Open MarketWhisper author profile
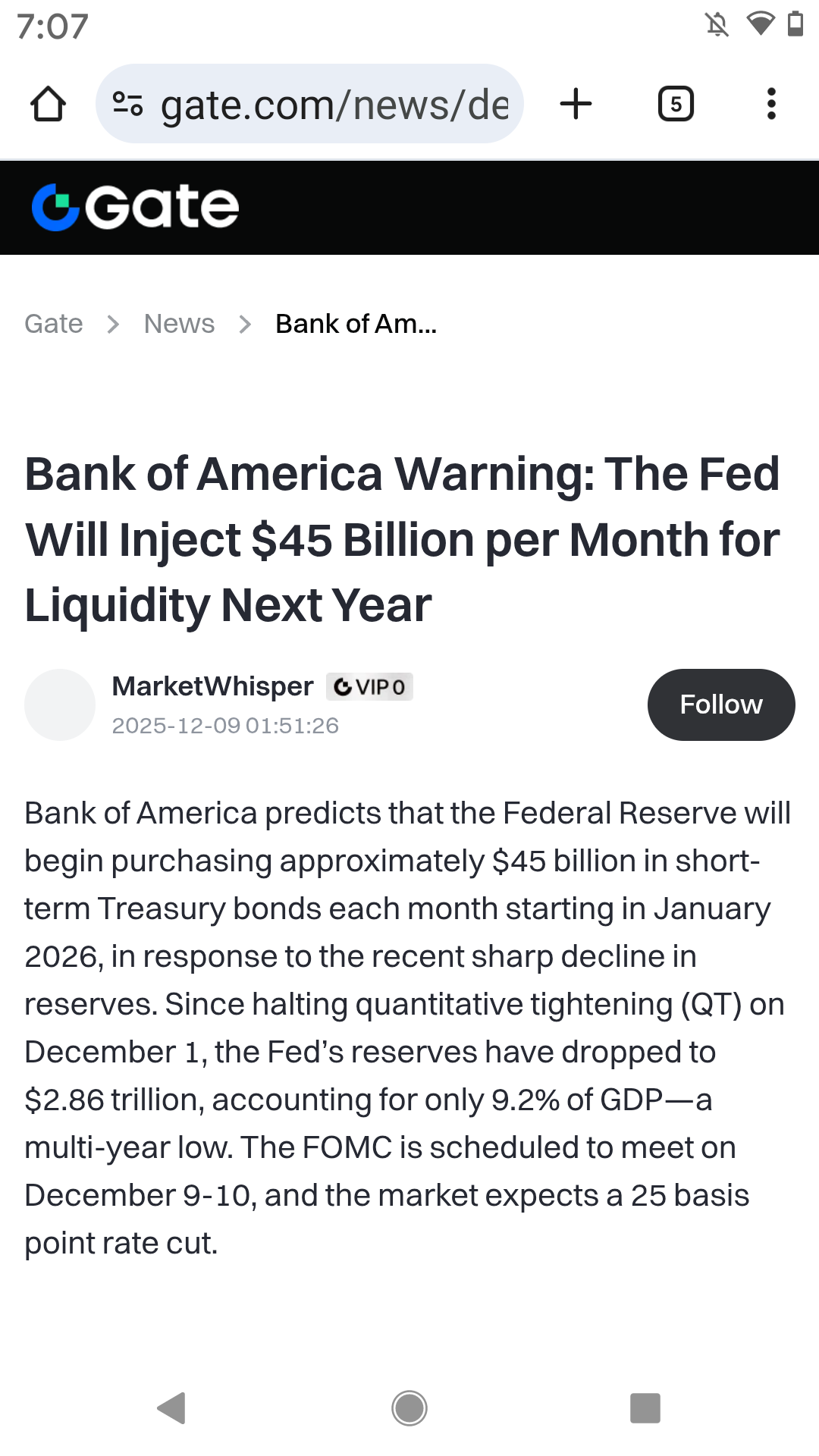The height and width of the screenshot is (1456, 819). [x=212, y=686]
